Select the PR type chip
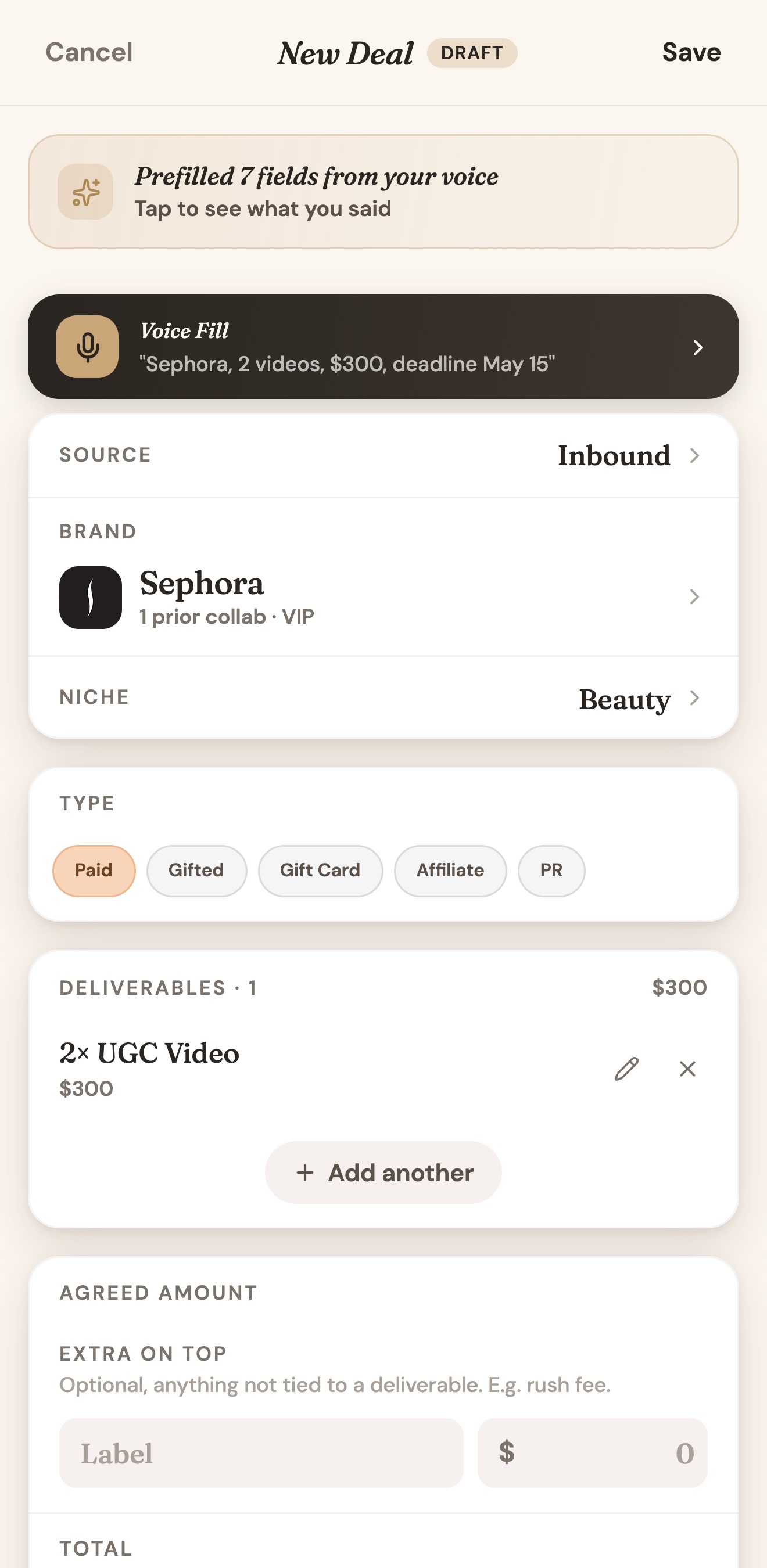Viewport: 767px width, 1568px height. [551, 871]
